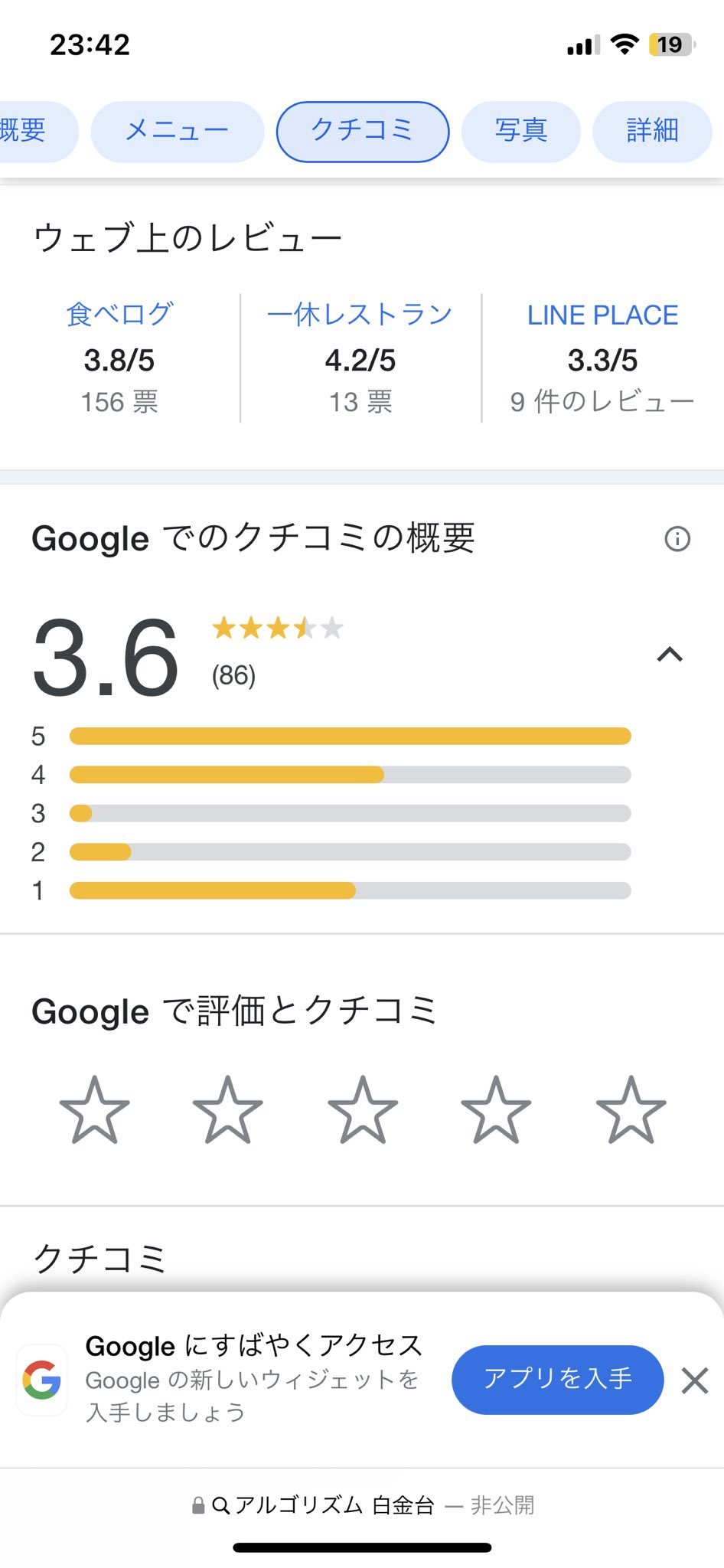Screen dimensions: 724x1568
Task: Give a five-star rating
Action: (631, 1110)
